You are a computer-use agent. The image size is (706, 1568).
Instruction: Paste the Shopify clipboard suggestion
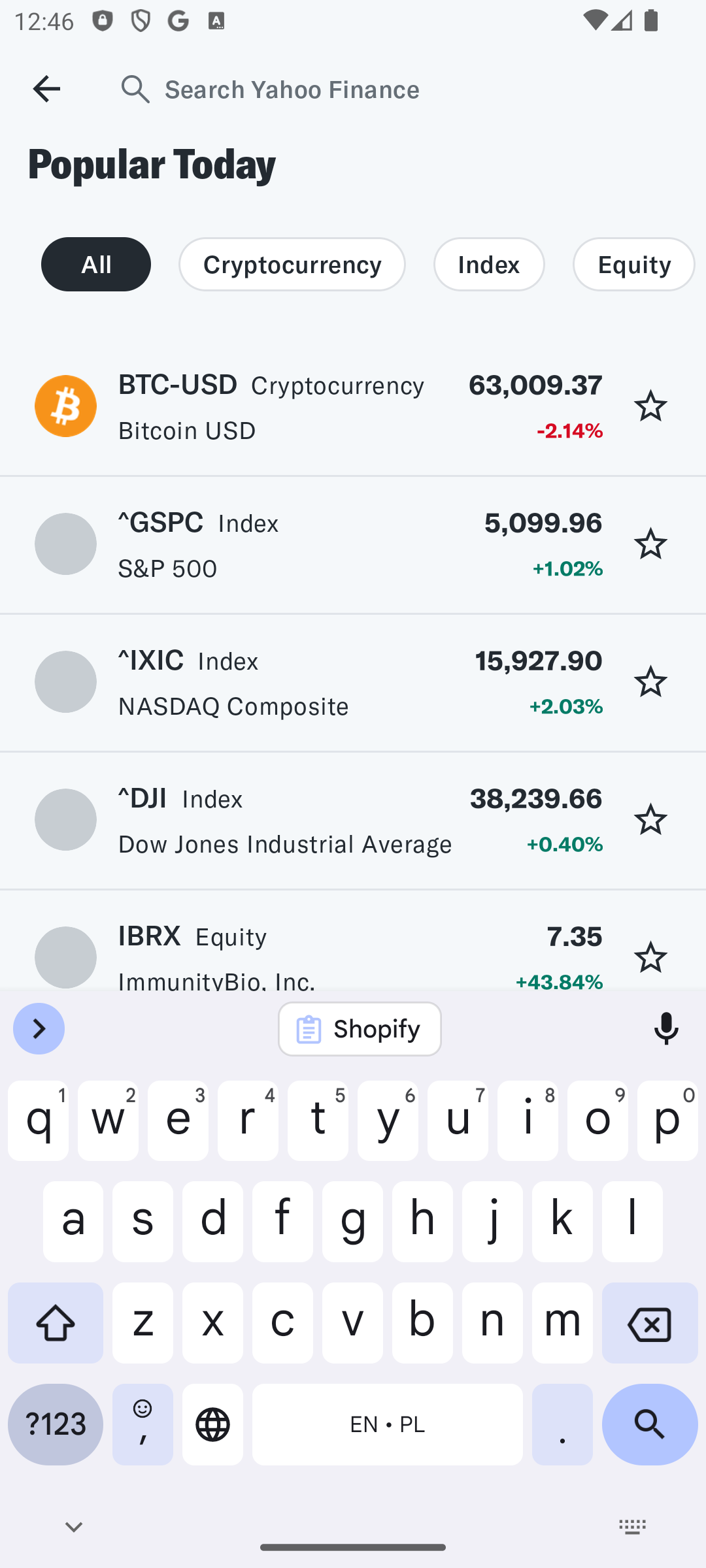click(360, 1029)
